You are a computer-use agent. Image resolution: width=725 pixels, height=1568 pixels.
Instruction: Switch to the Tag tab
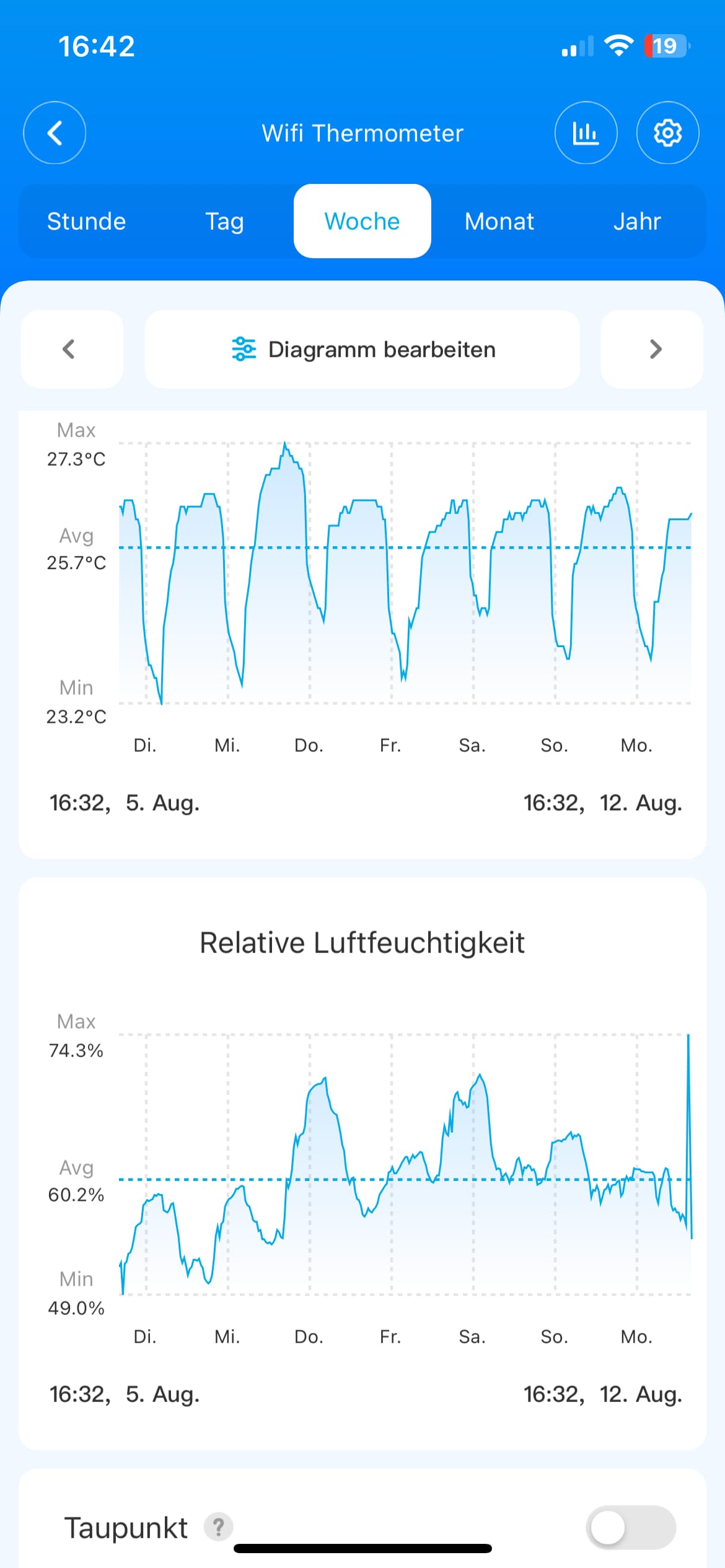tap(224, 221)
